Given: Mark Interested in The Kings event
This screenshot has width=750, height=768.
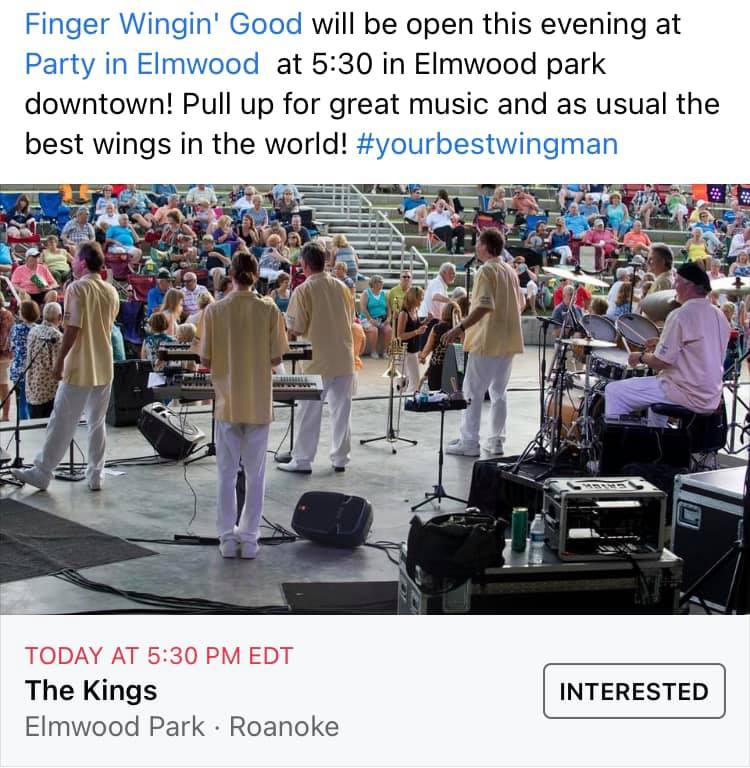Looking at the screenshot, I should (633, 691).
